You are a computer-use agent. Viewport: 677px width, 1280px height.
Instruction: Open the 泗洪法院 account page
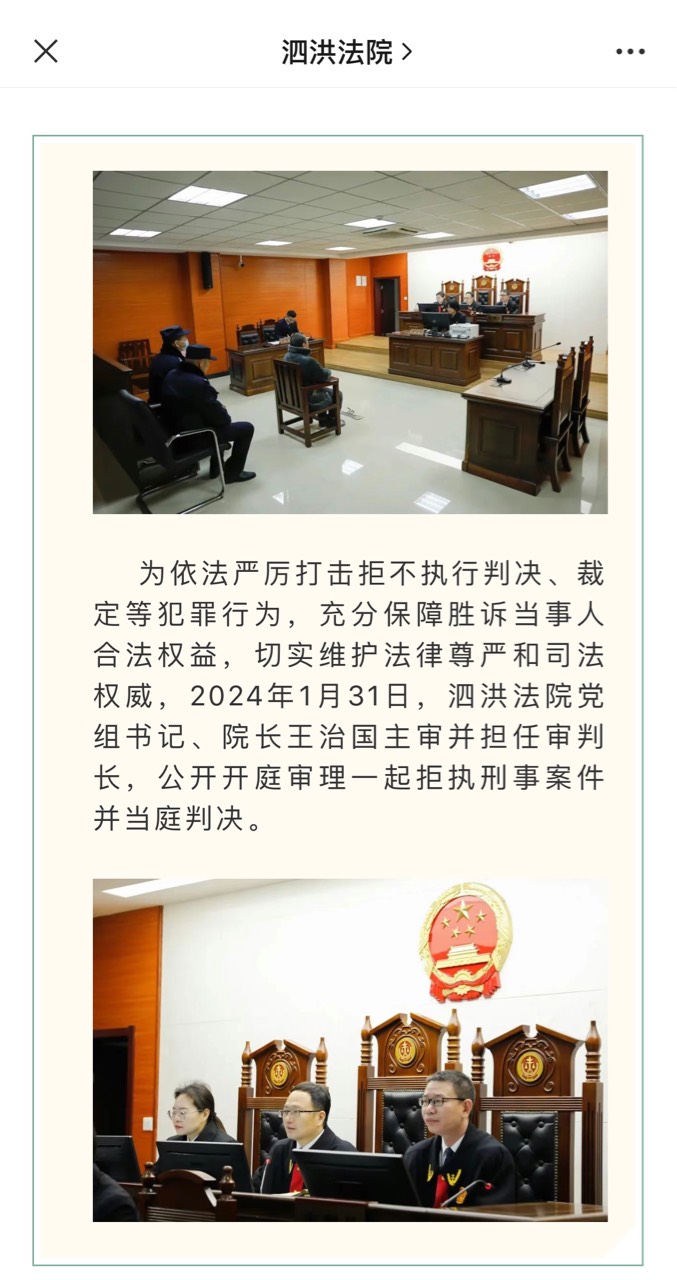tap(345, 52)
